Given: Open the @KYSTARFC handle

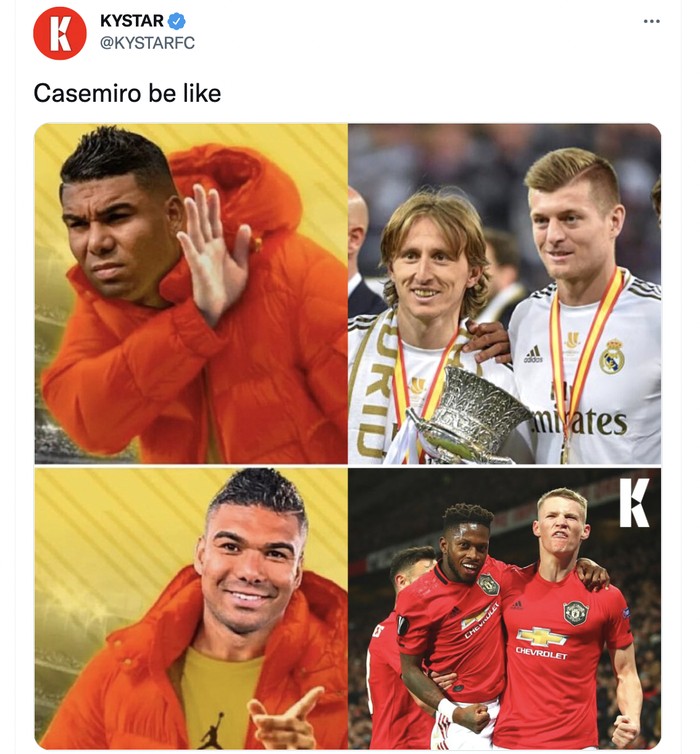Looking at the screenshot, I should click(x=147, y=43).
